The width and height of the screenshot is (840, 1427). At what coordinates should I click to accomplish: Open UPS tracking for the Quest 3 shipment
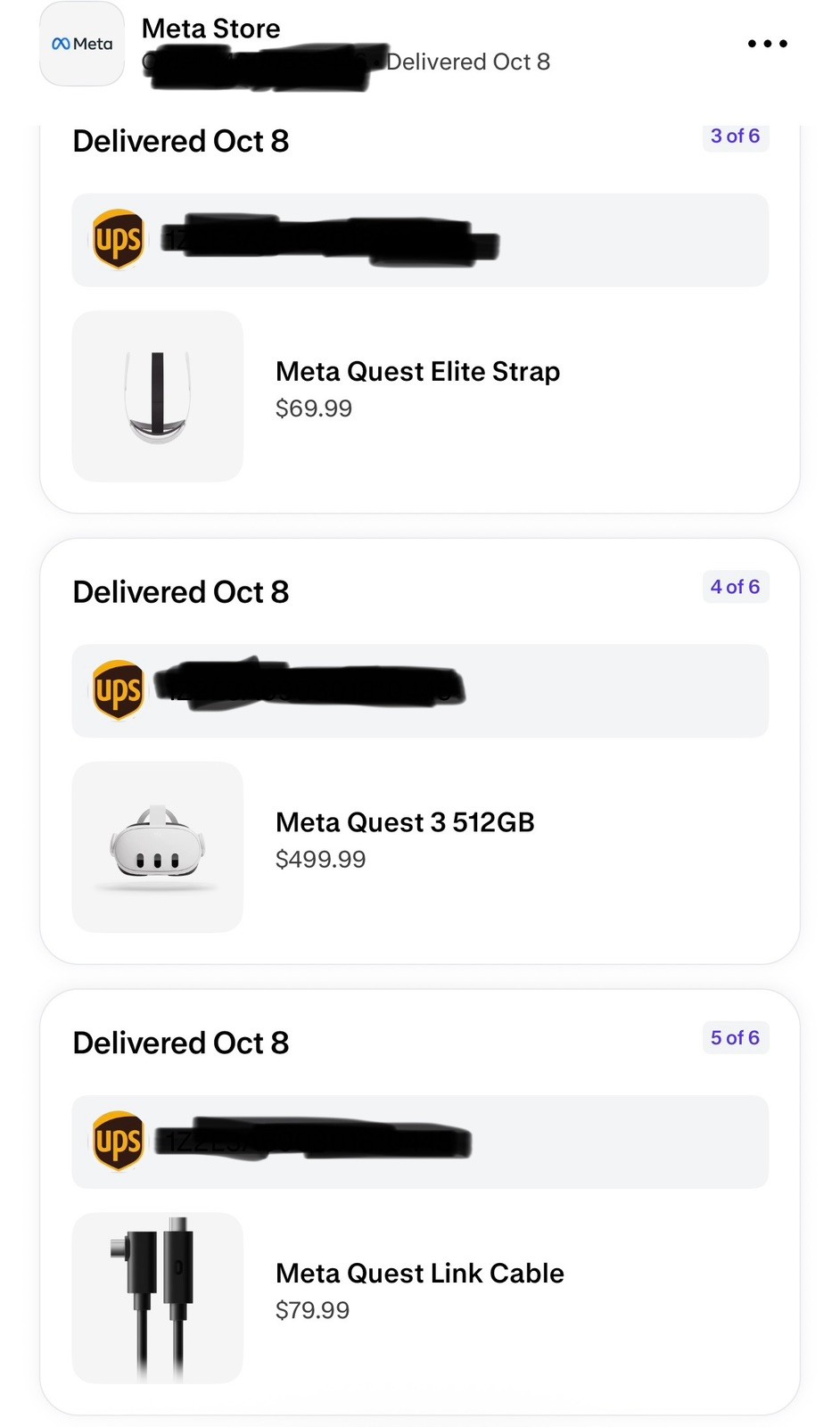pyautogui.click(x=419, y=691)
